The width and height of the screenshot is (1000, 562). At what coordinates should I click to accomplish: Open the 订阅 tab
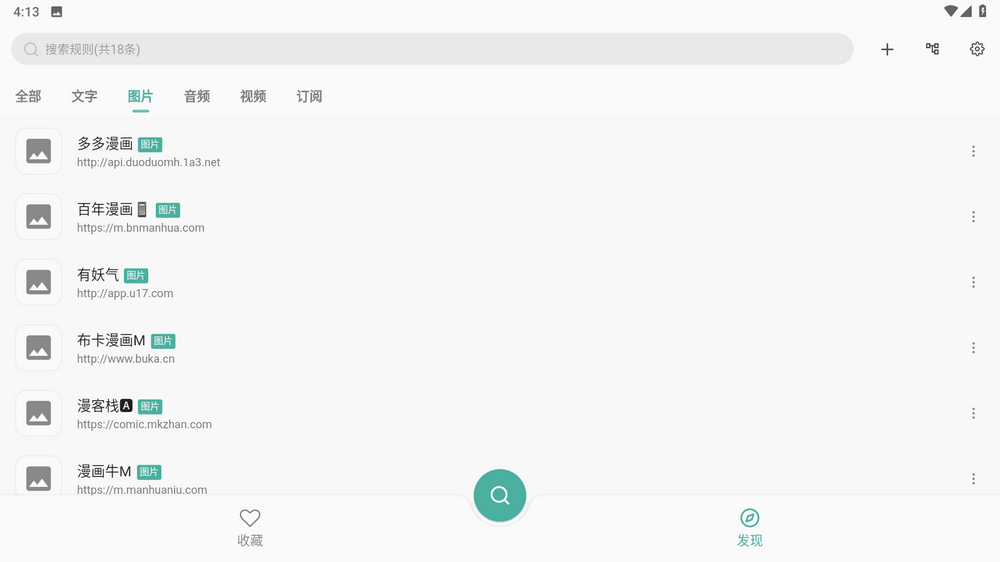pos(309,96)
